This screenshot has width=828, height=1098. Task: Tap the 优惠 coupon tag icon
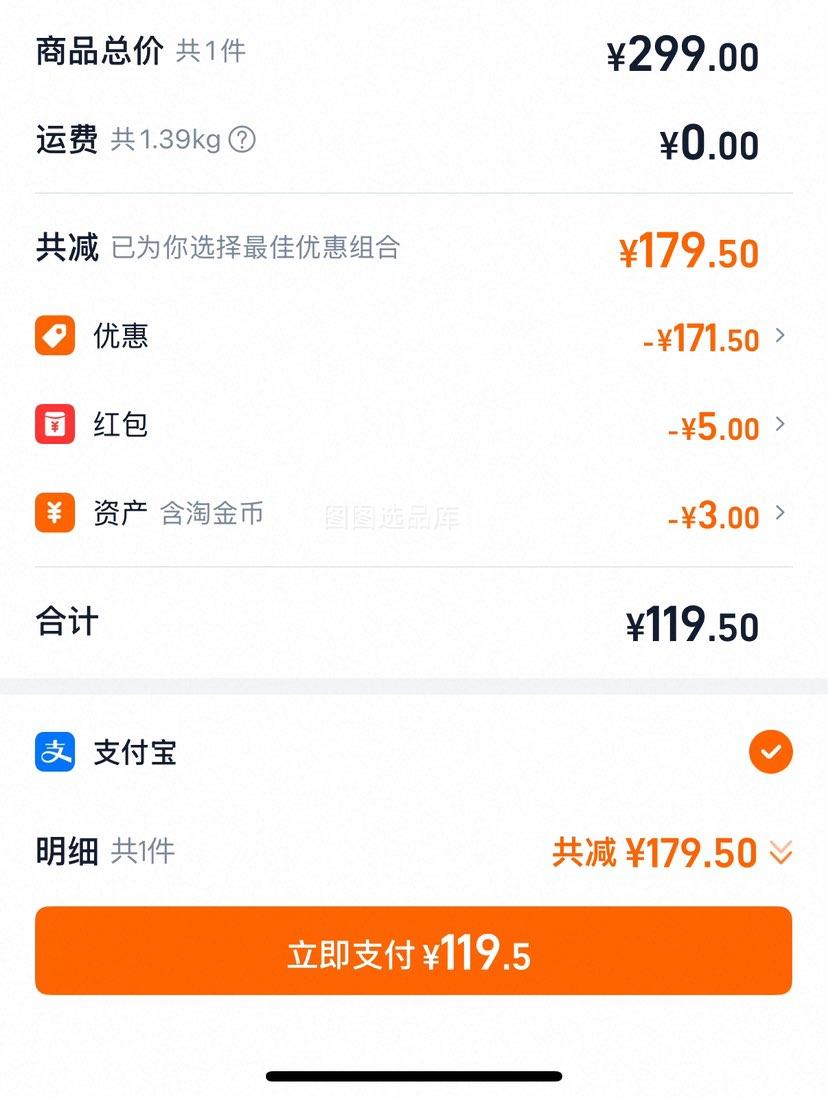(x=55, y=337)
